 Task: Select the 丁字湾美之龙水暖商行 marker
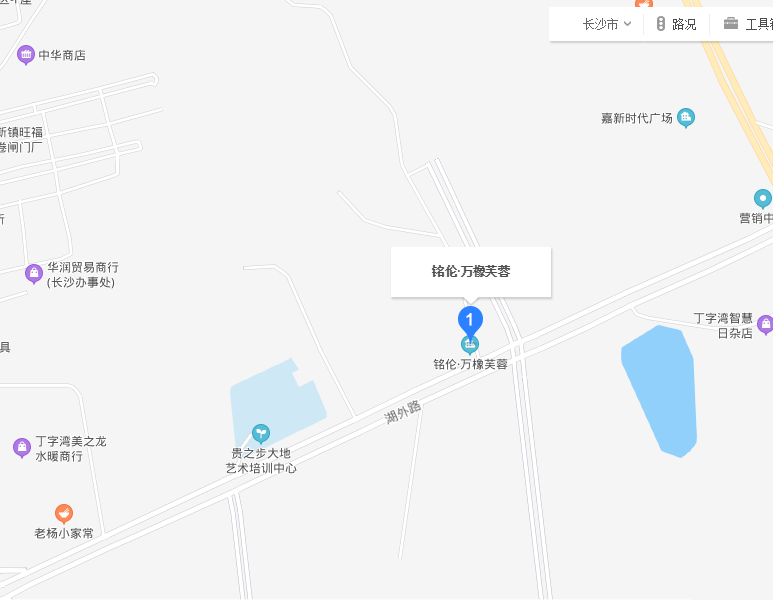tap(22, 447)
